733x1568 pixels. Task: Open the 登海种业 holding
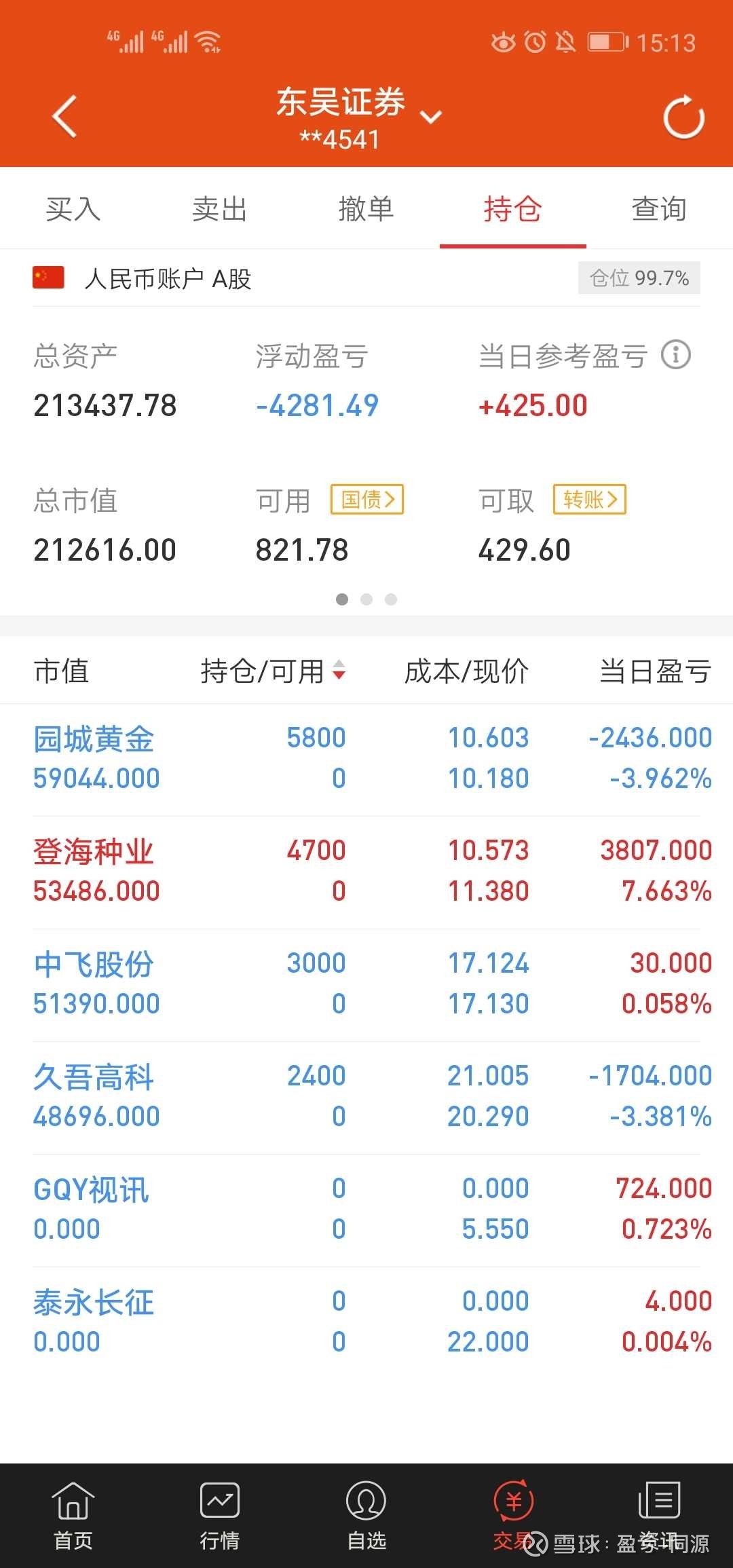coord(366,872)
